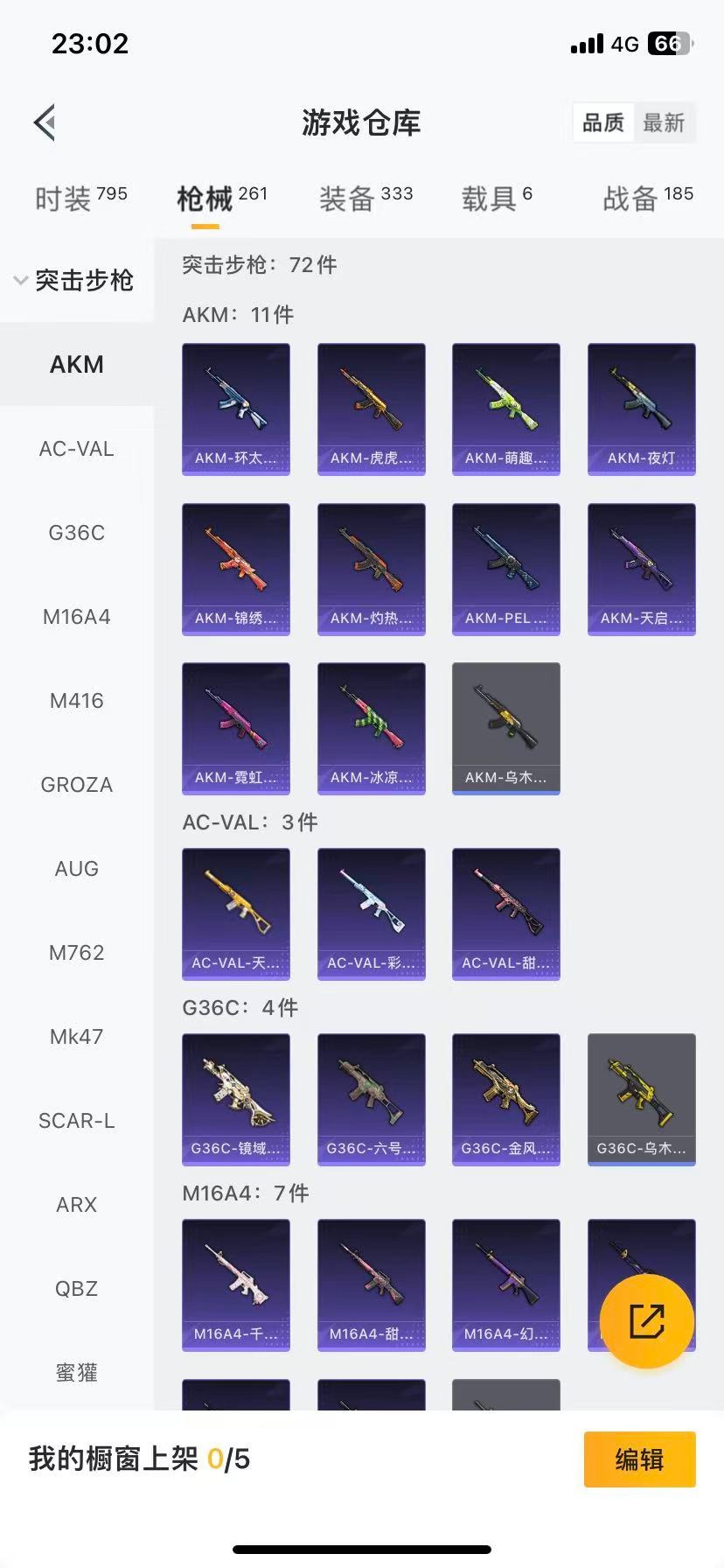Sort by 品质

[603, 122]
